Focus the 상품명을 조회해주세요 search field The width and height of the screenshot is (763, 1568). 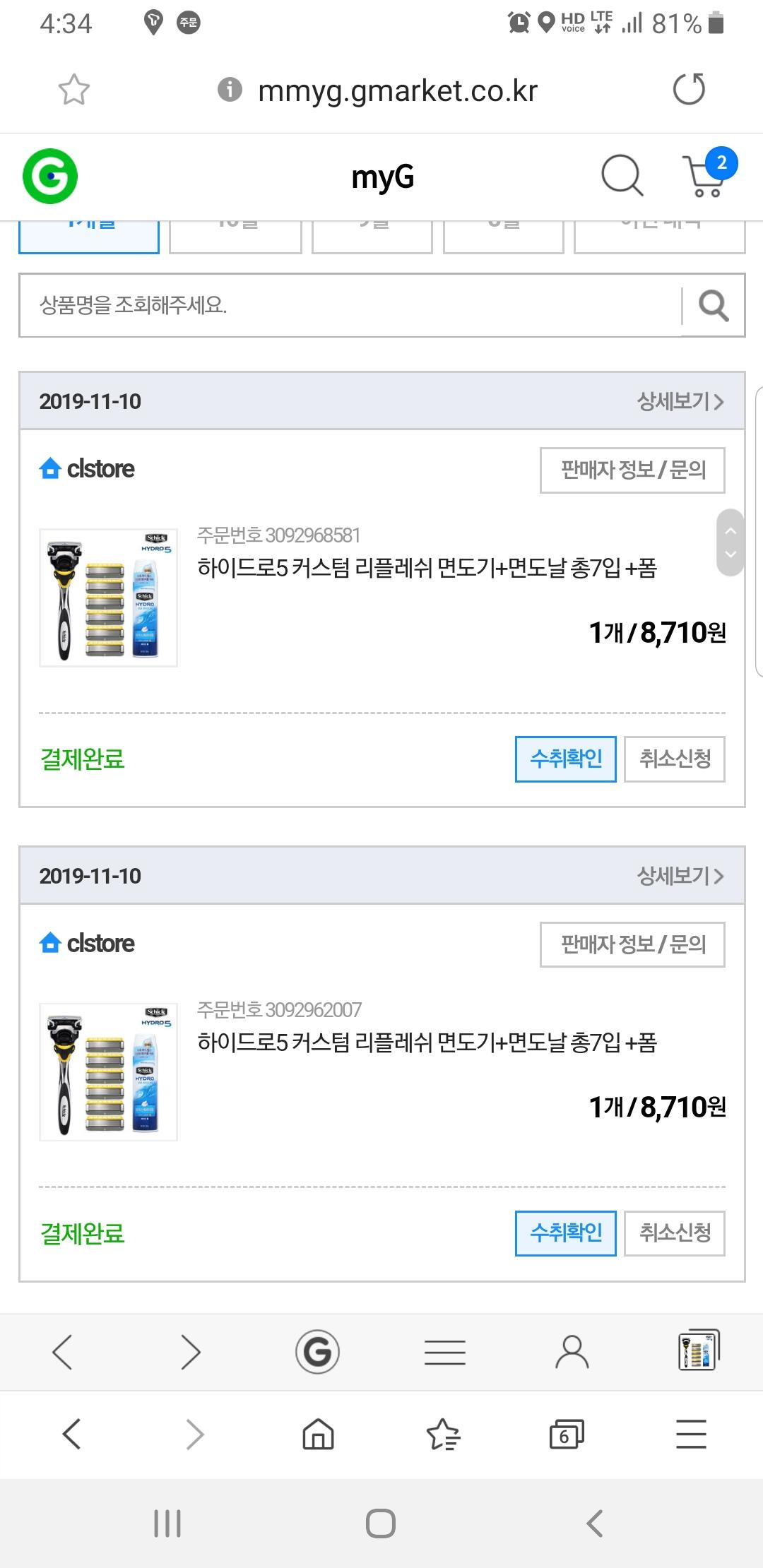tap(350, 305)
